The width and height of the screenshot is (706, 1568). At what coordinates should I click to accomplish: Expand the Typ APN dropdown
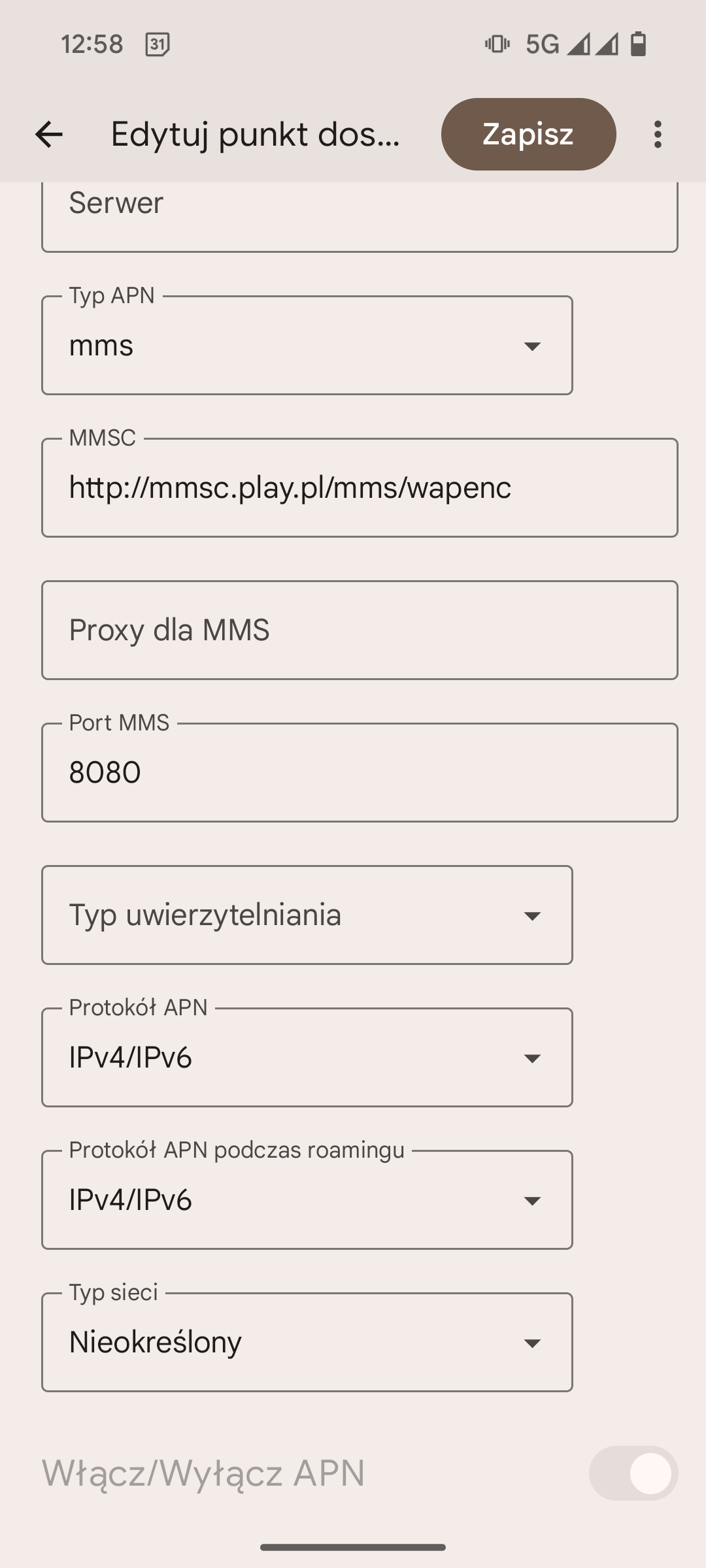click(307, 345)
